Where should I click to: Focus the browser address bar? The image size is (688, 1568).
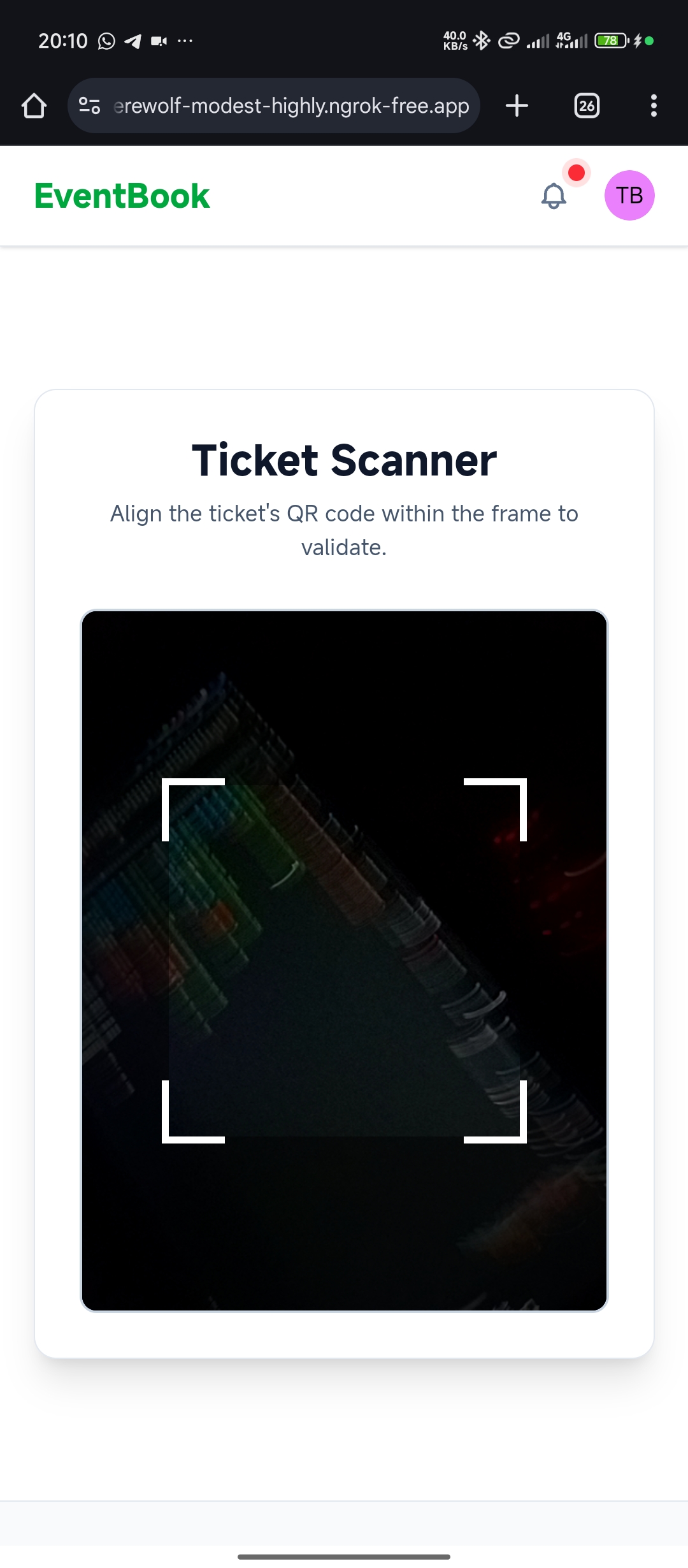click(x=291, y=106)
